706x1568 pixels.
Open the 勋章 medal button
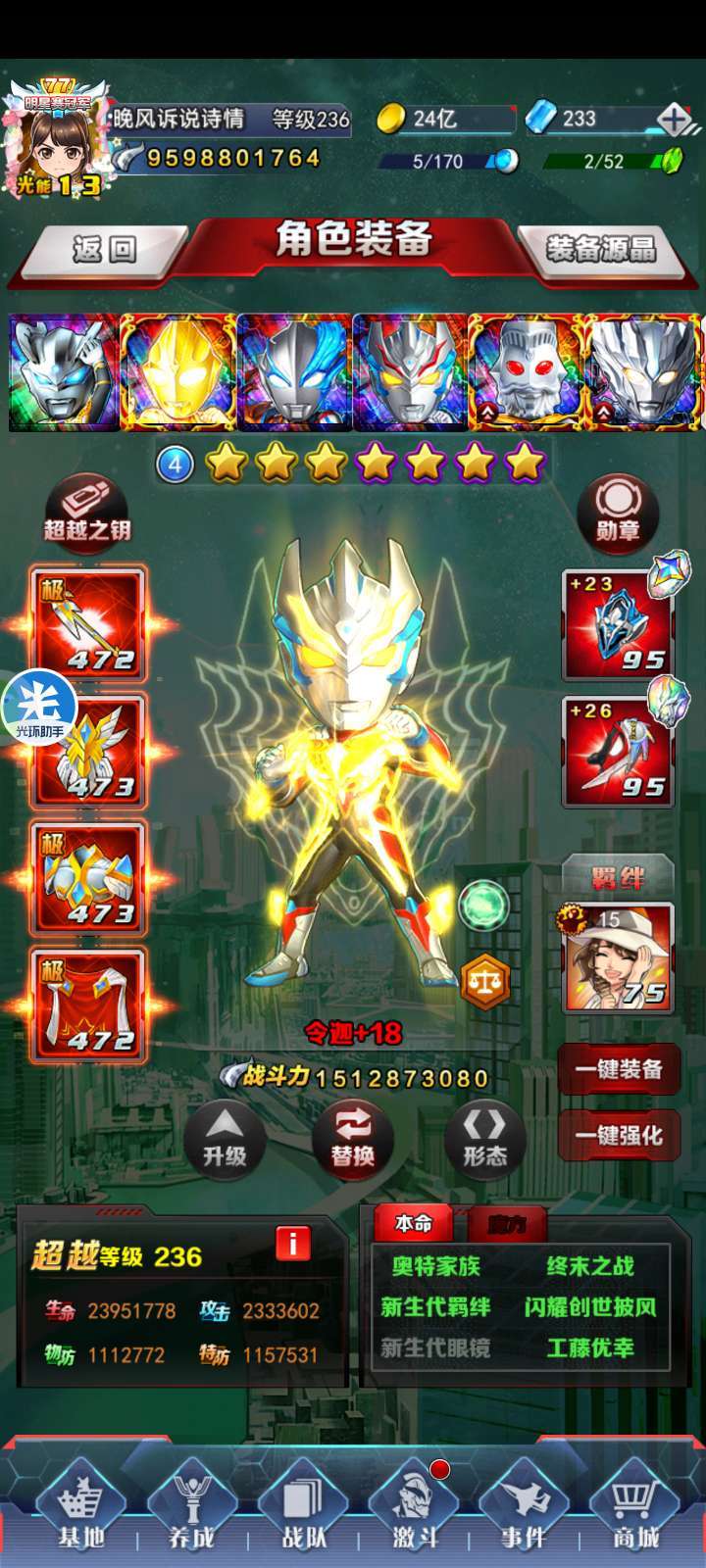pos(617,510)
